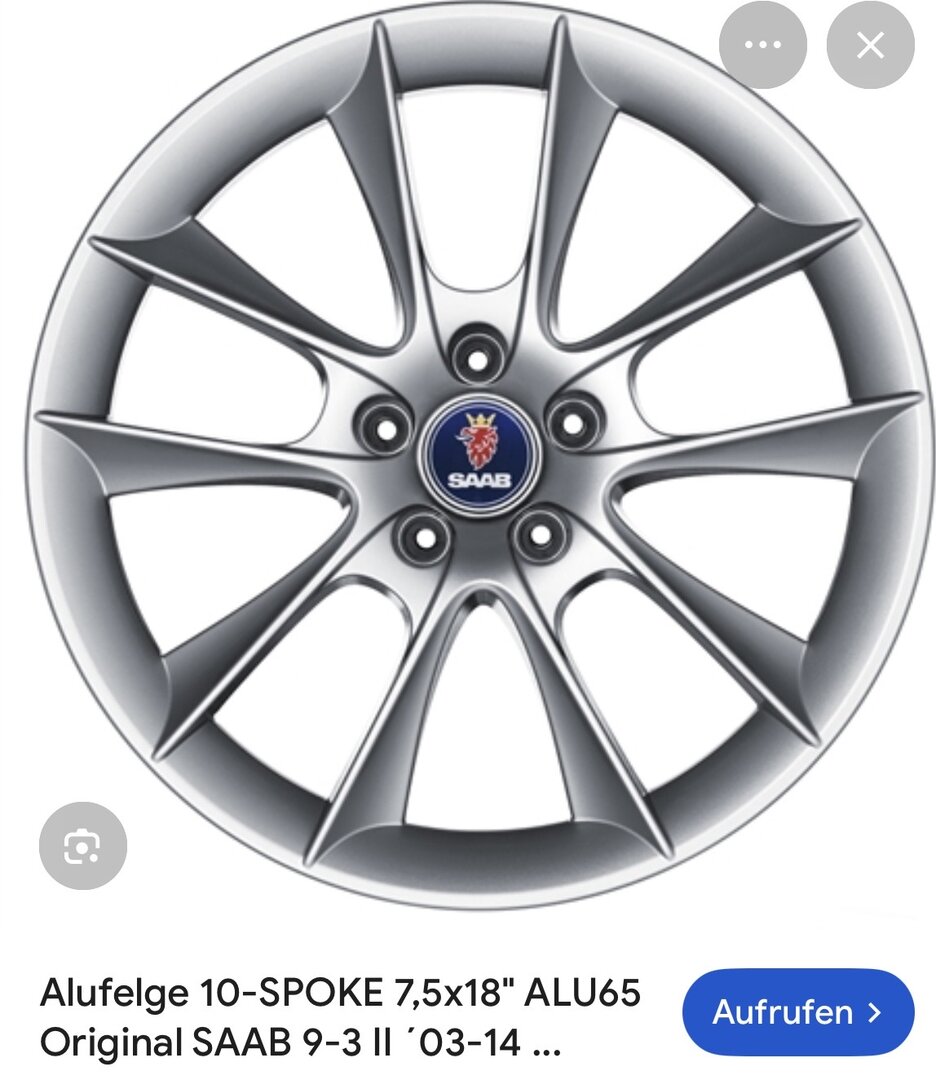Open the three-dot overflow menu

point(763,45)
